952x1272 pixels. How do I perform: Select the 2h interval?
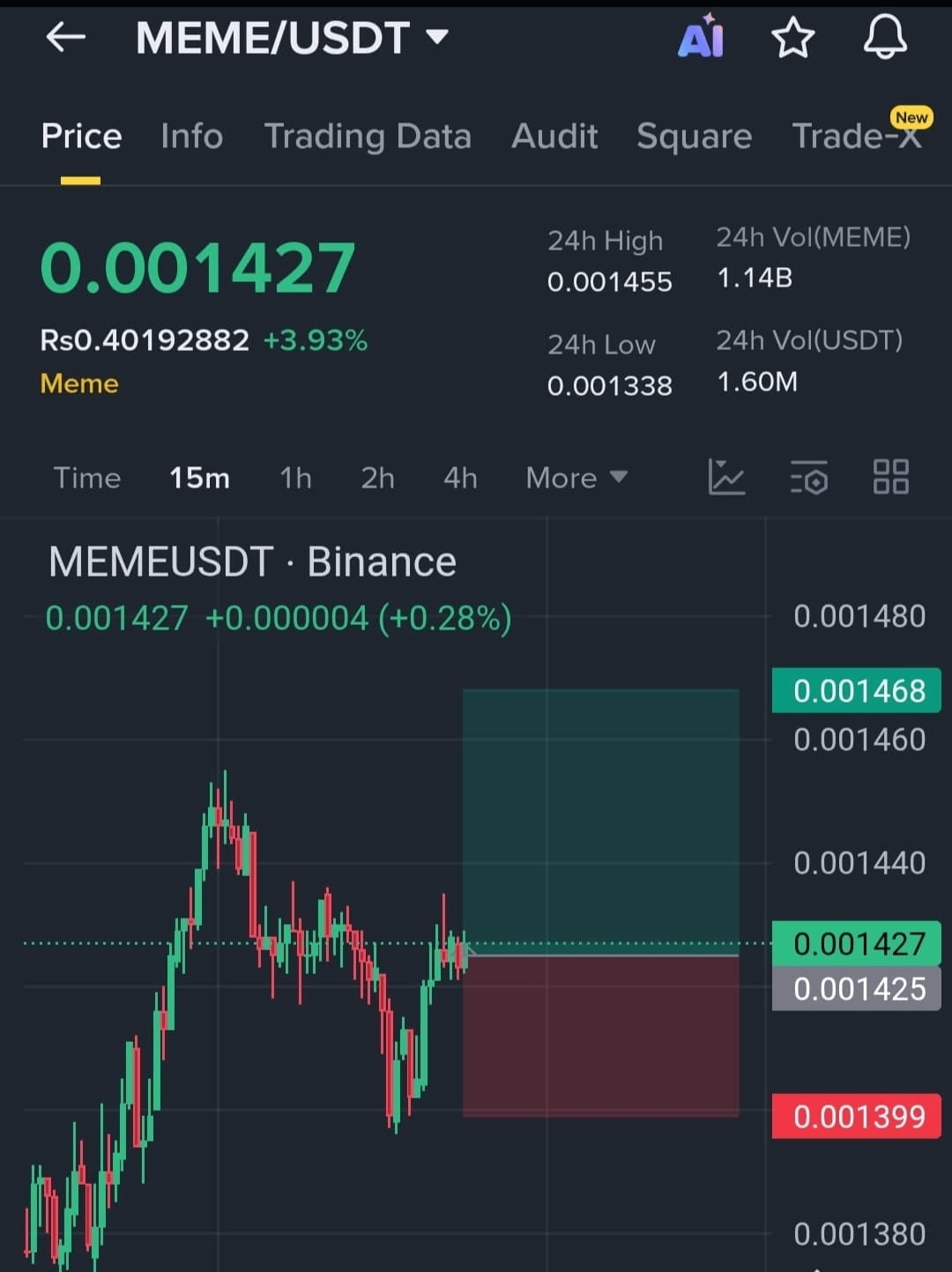tap(377, 478)
